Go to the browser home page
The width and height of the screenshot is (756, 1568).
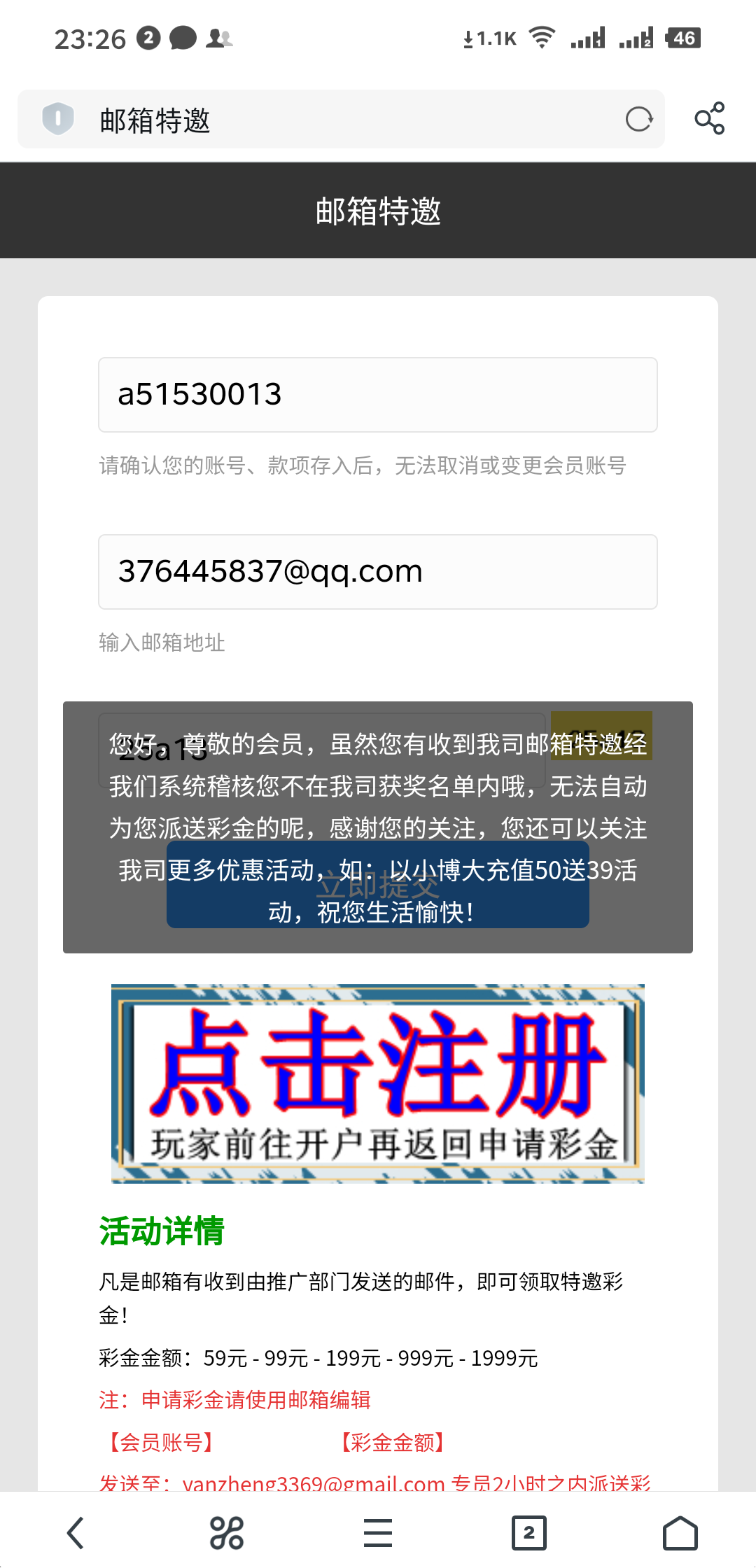pyautogui.click(x=680, y=1533)
